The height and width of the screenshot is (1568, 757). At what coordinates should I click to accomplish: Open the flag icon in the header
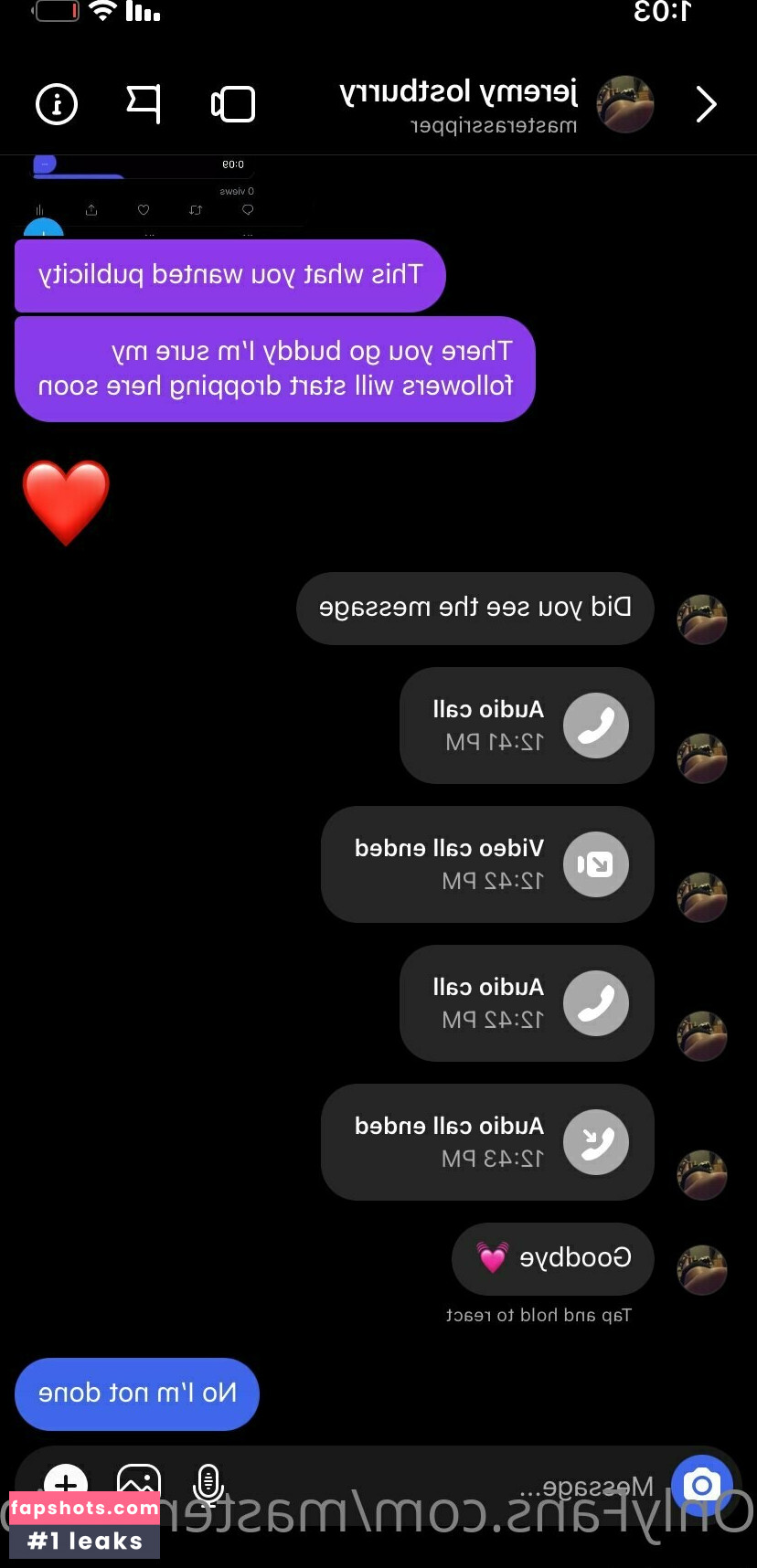point(144,103)
